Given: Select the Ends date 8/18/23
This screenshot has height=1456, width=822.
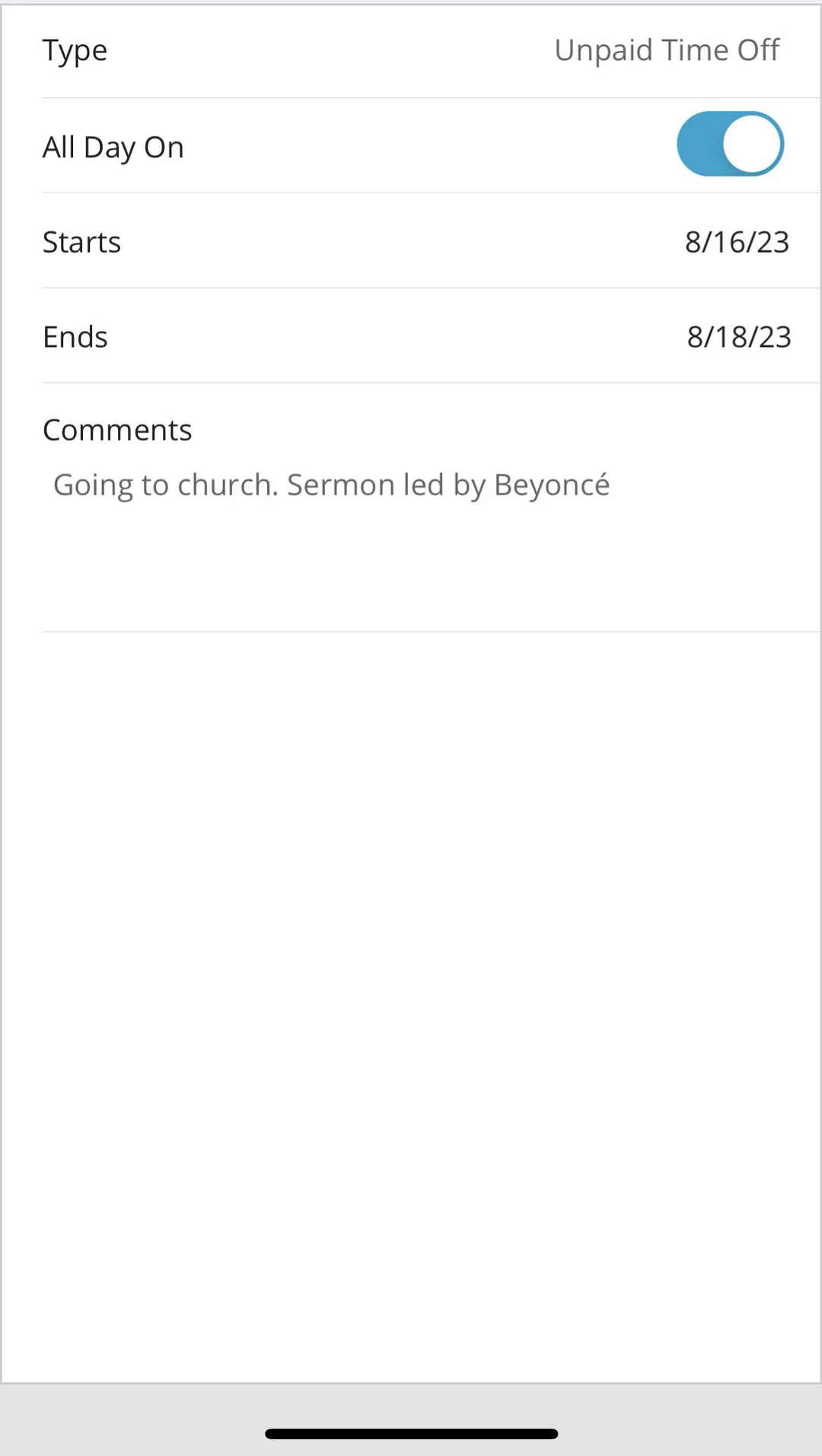Looking at the screenshot, I should (x=738, y=336).
